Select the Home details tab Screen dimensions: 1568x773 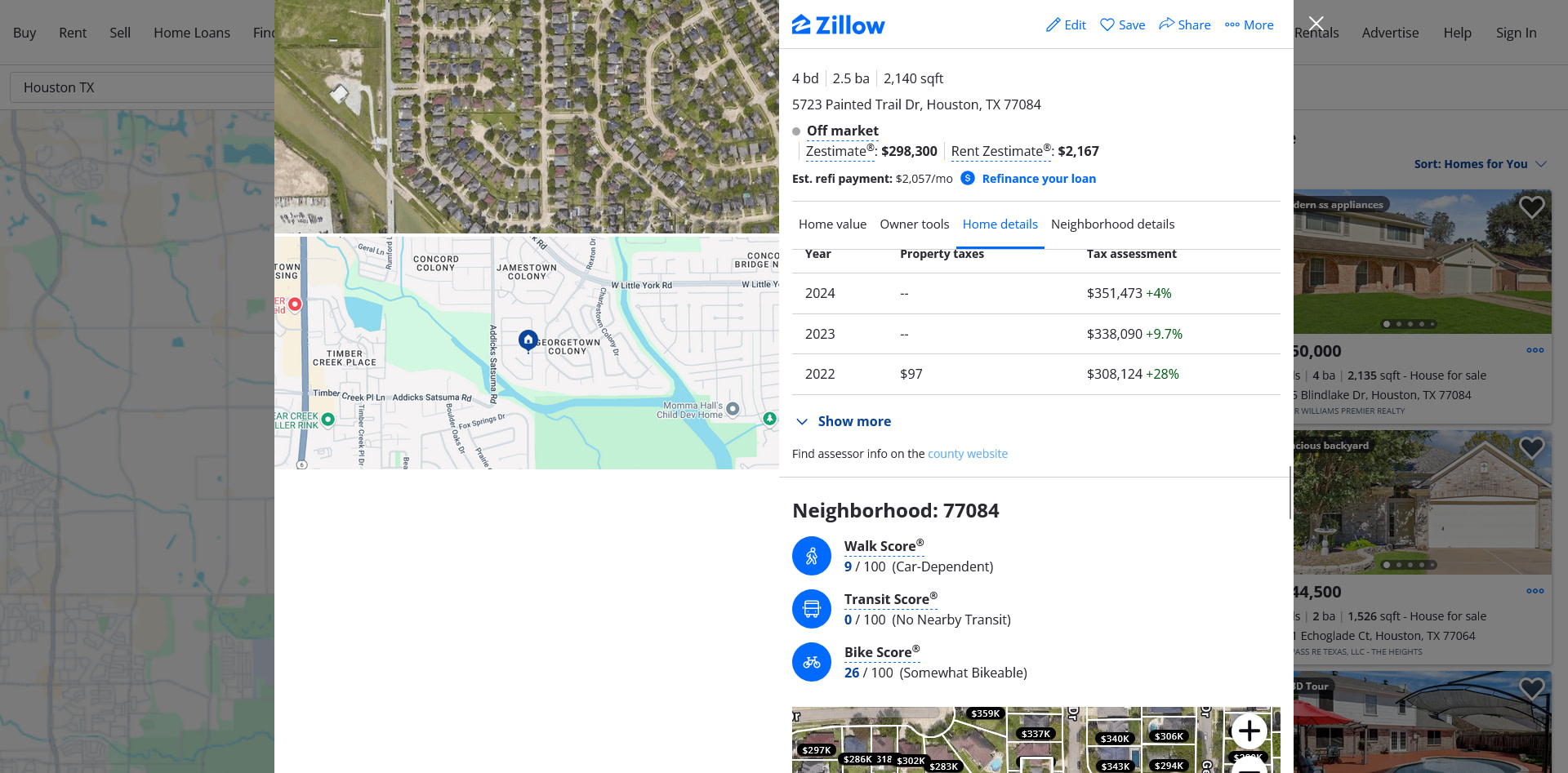point(1000,224)
